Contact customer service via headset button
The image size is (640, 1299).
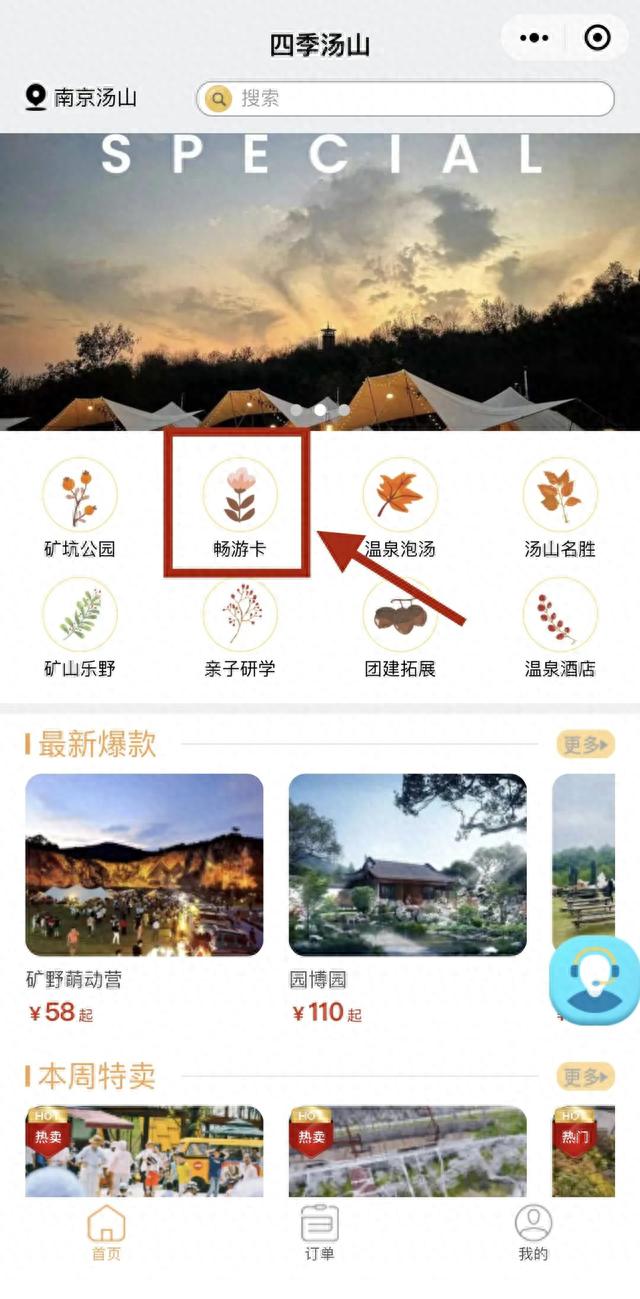[594, 981]
